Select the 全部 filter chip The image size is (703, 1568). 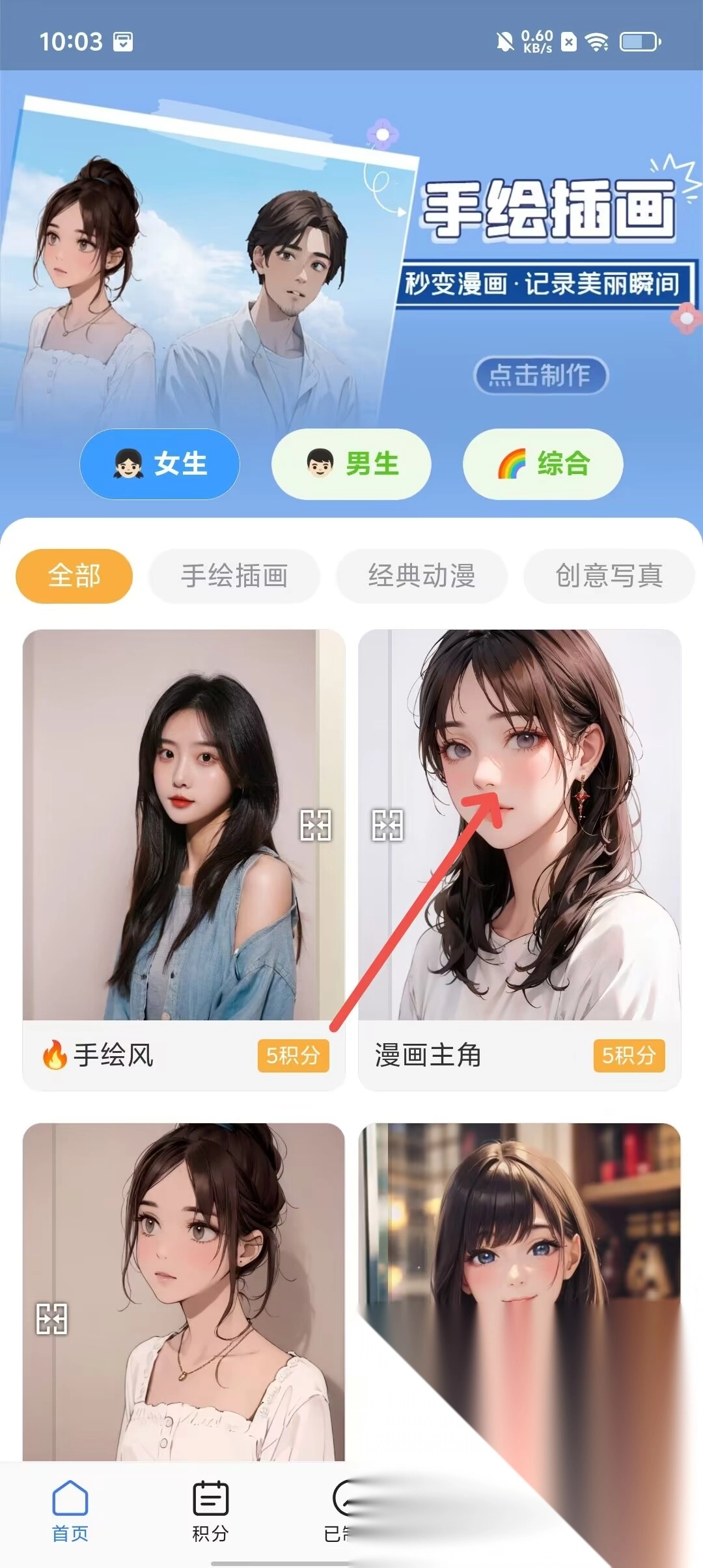[x=74, y=576]
